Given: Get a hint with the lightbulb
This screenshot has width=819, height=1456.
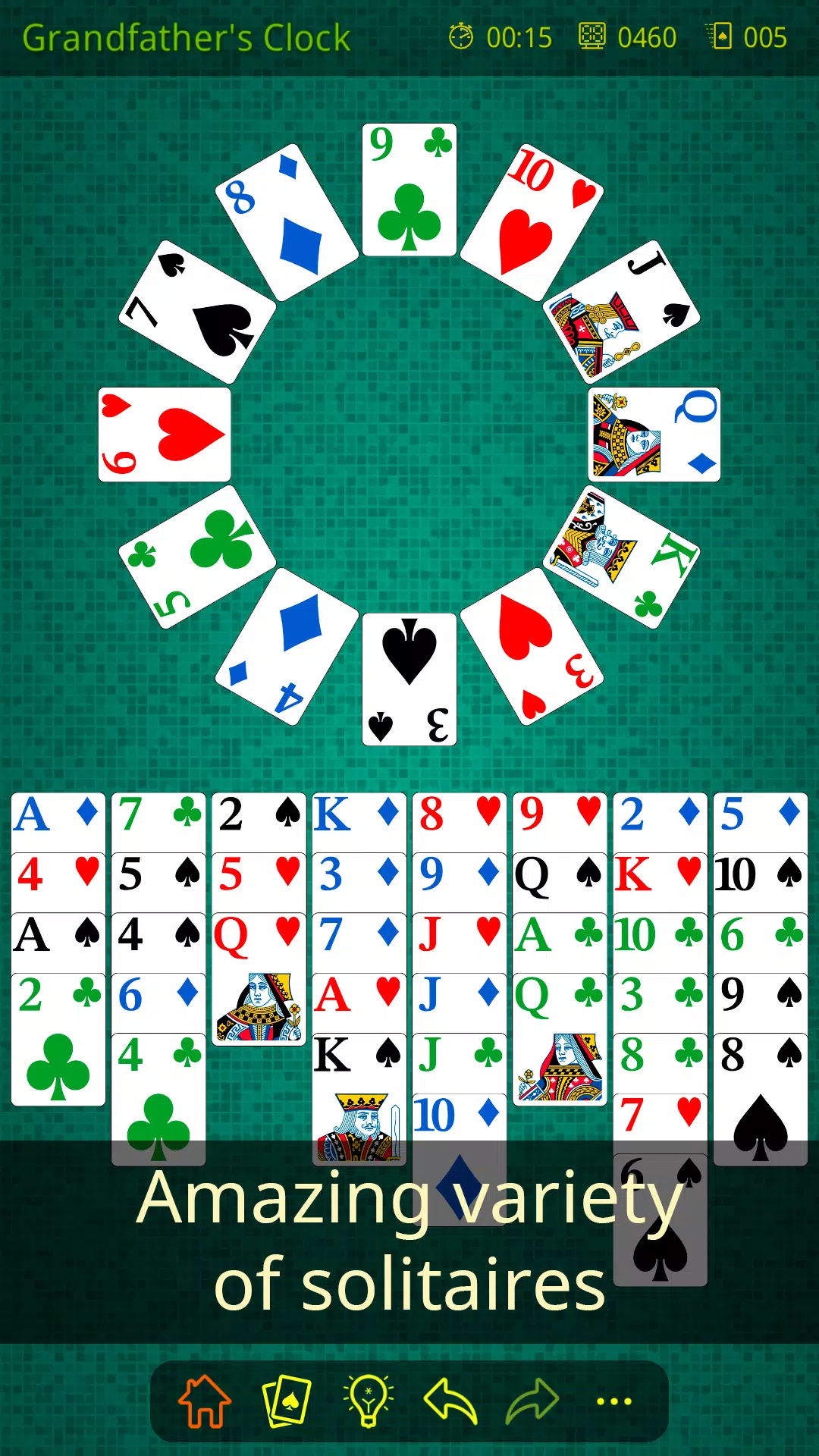Looking at the screenshot, I should click(x=369, y=1401).
